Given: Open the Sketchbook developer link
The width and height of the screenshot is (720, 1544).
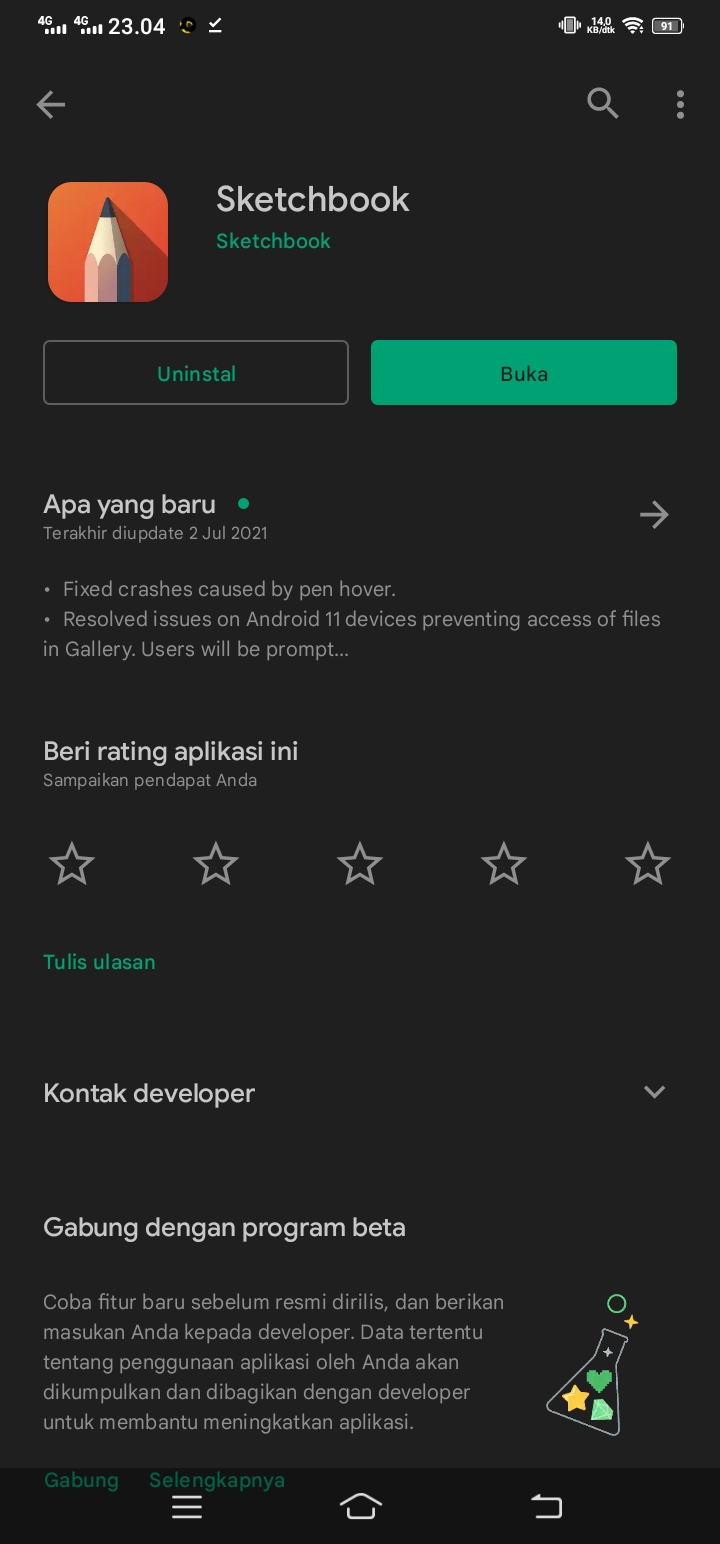Looking at the screenshot, I should pos(273,241).
